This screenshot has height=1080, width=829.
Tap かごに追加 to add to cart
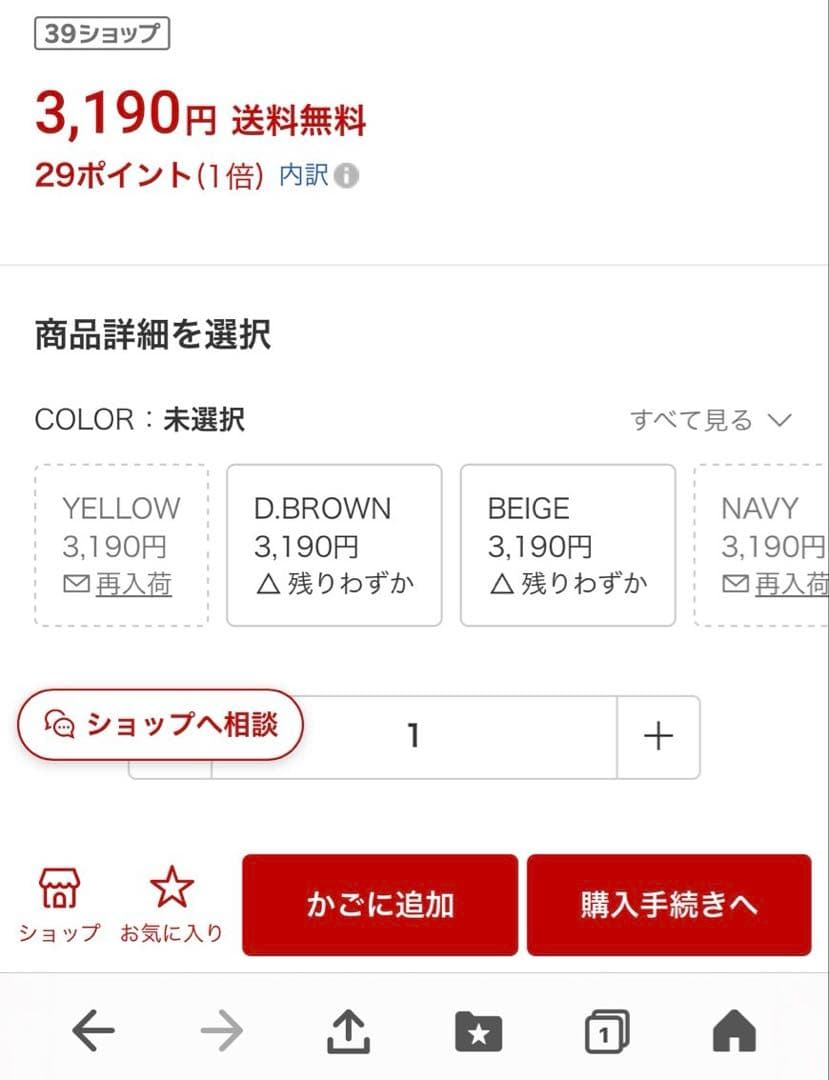coord(380,905)
